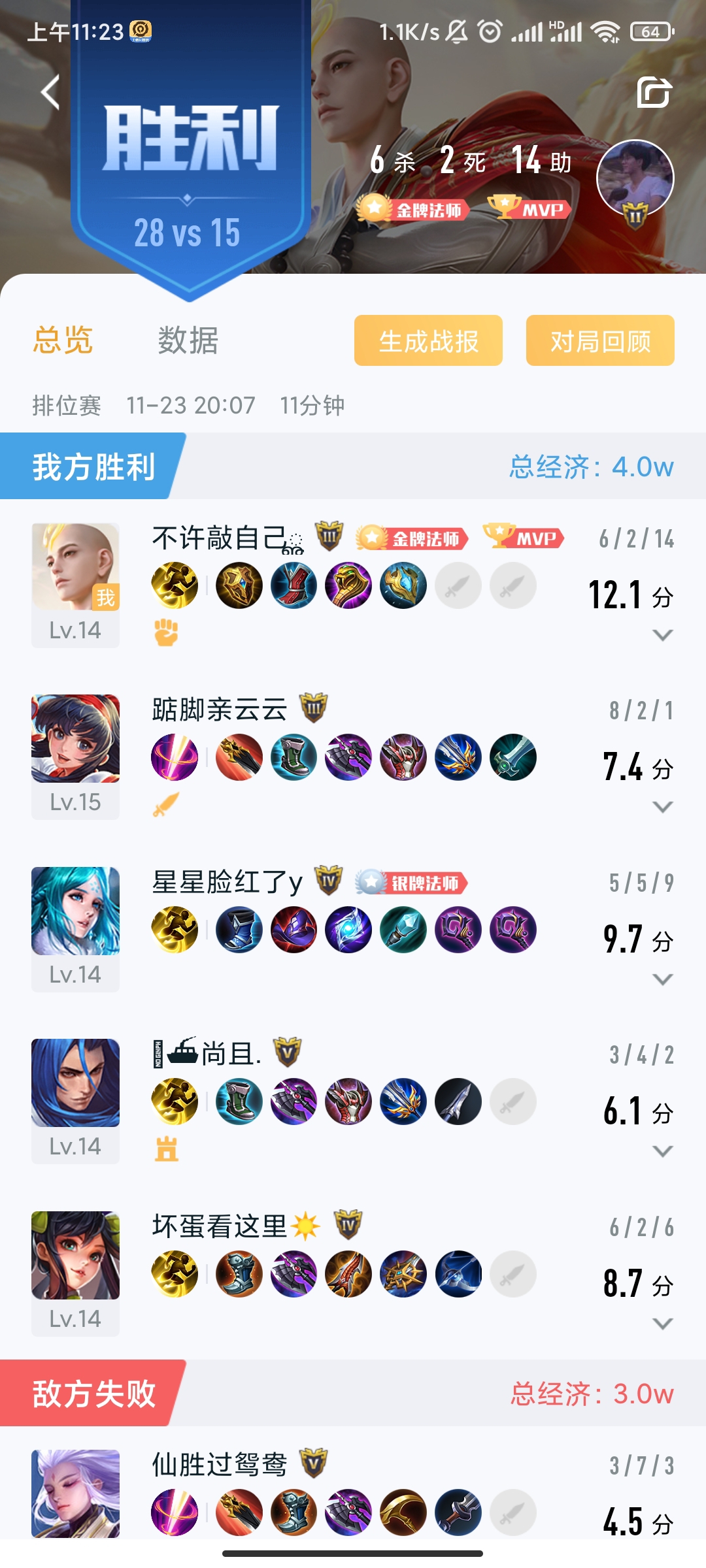706x1568 pixels.
Task: Open 星星脸红了y's hero avatar
Action: coord(76,911)
